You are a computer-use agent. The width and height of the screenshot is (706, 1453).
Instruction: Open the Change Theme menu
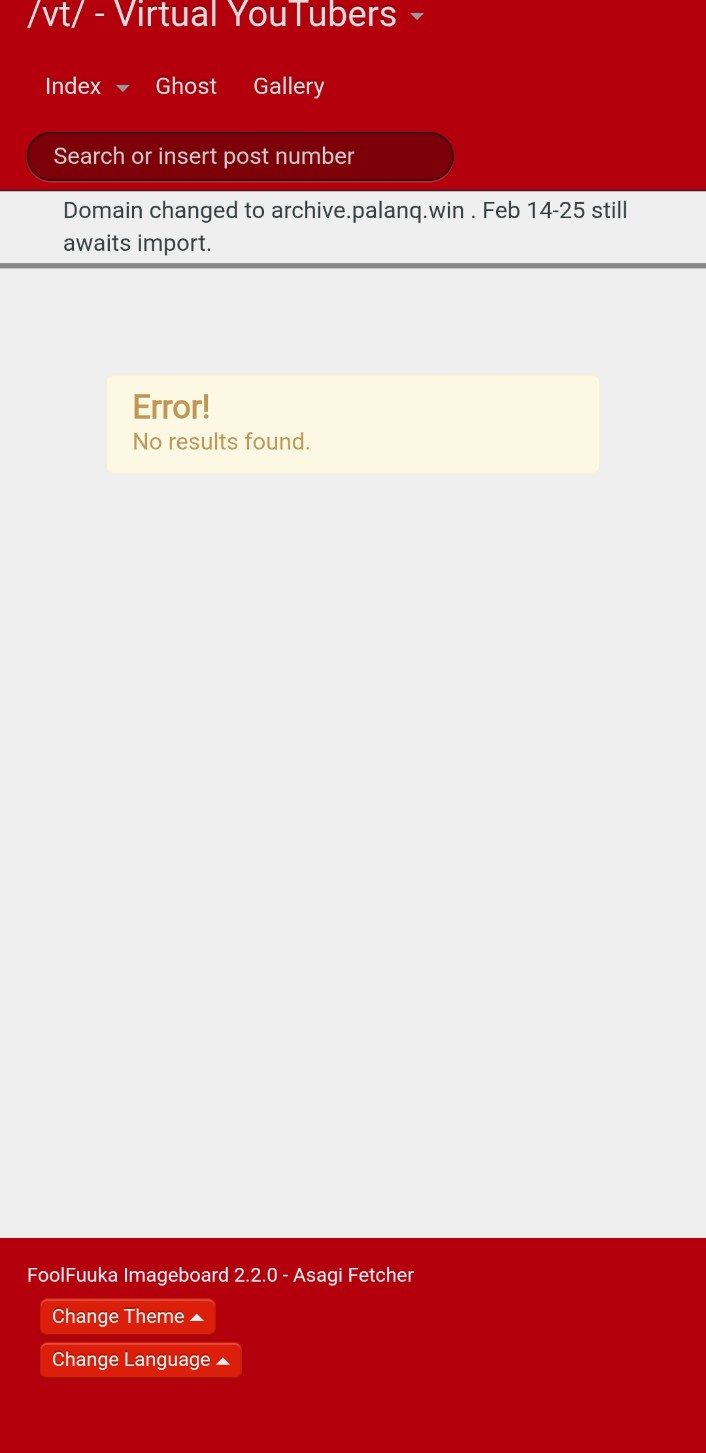(x=128, y=1316)
